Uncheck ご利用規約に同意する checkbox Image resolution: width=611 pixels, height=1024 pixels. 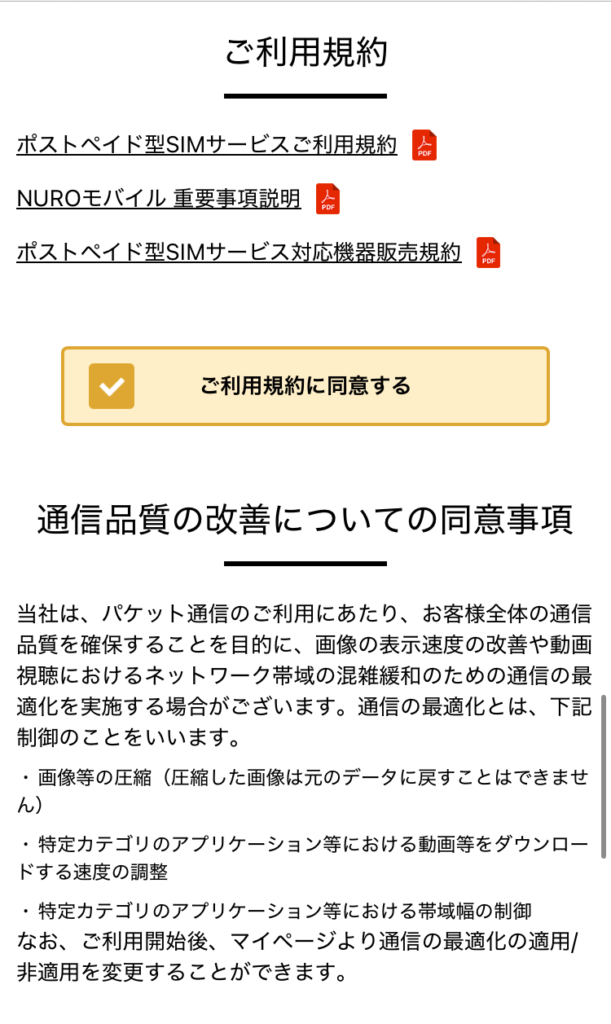click(112, 386)
